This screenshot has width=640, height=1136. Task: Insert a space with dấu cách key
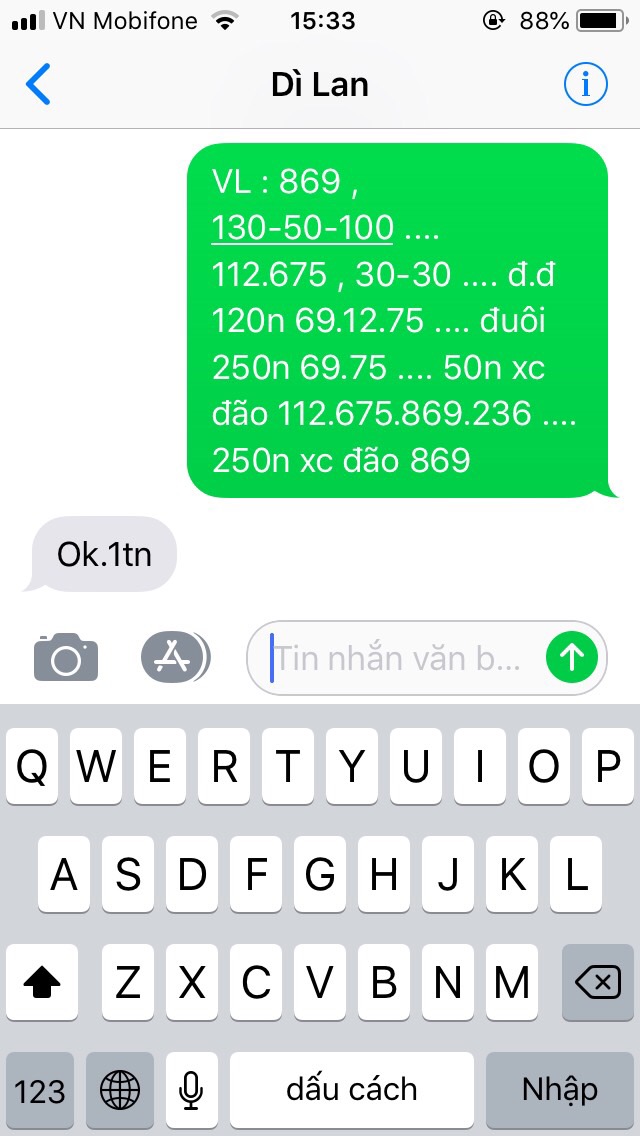[x=352, y=1089]
